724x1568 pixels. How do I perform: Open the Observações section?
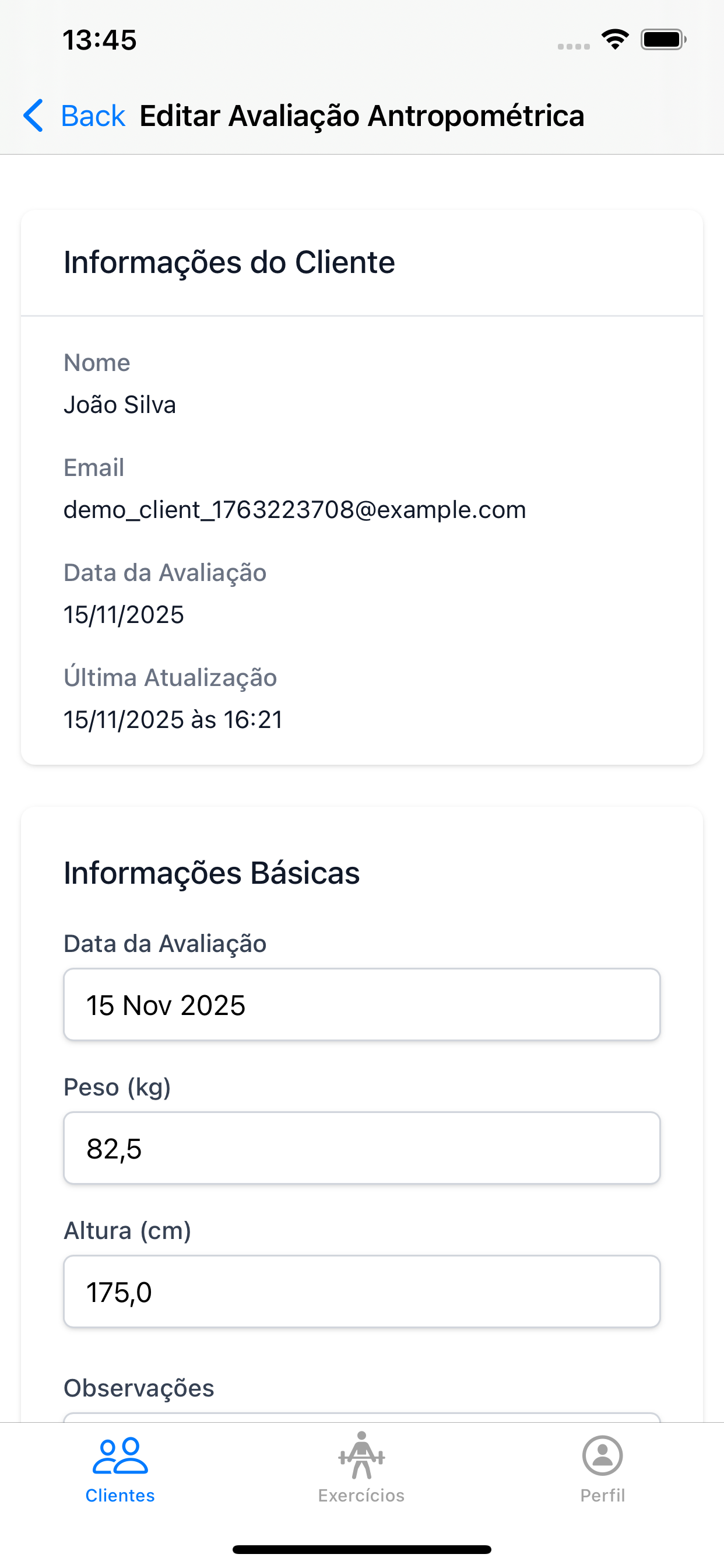click(139, 1387)
